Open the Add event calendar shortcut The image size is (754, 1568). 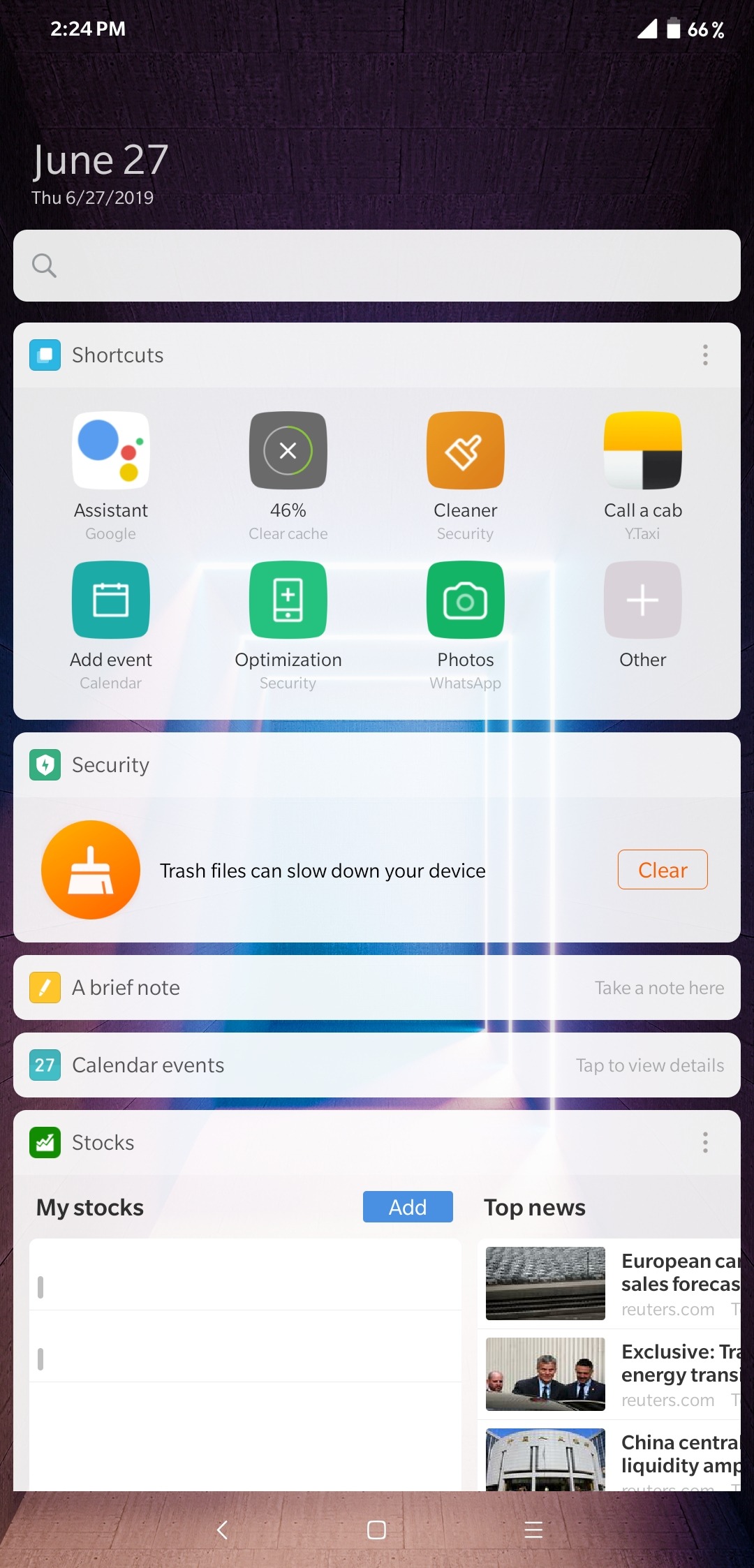click(x=111, y=600)
